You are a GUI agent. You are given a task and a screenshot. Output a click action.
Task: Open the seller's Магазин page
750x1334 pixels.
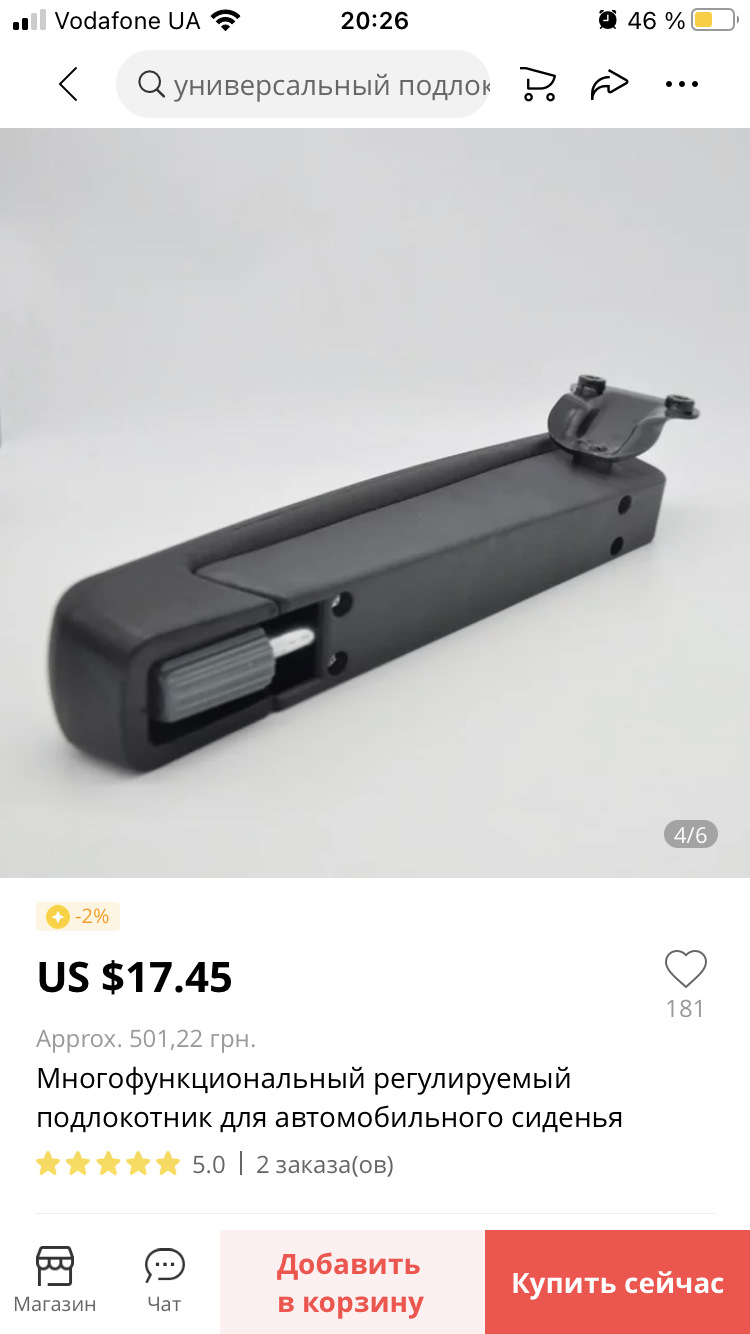55,1279
